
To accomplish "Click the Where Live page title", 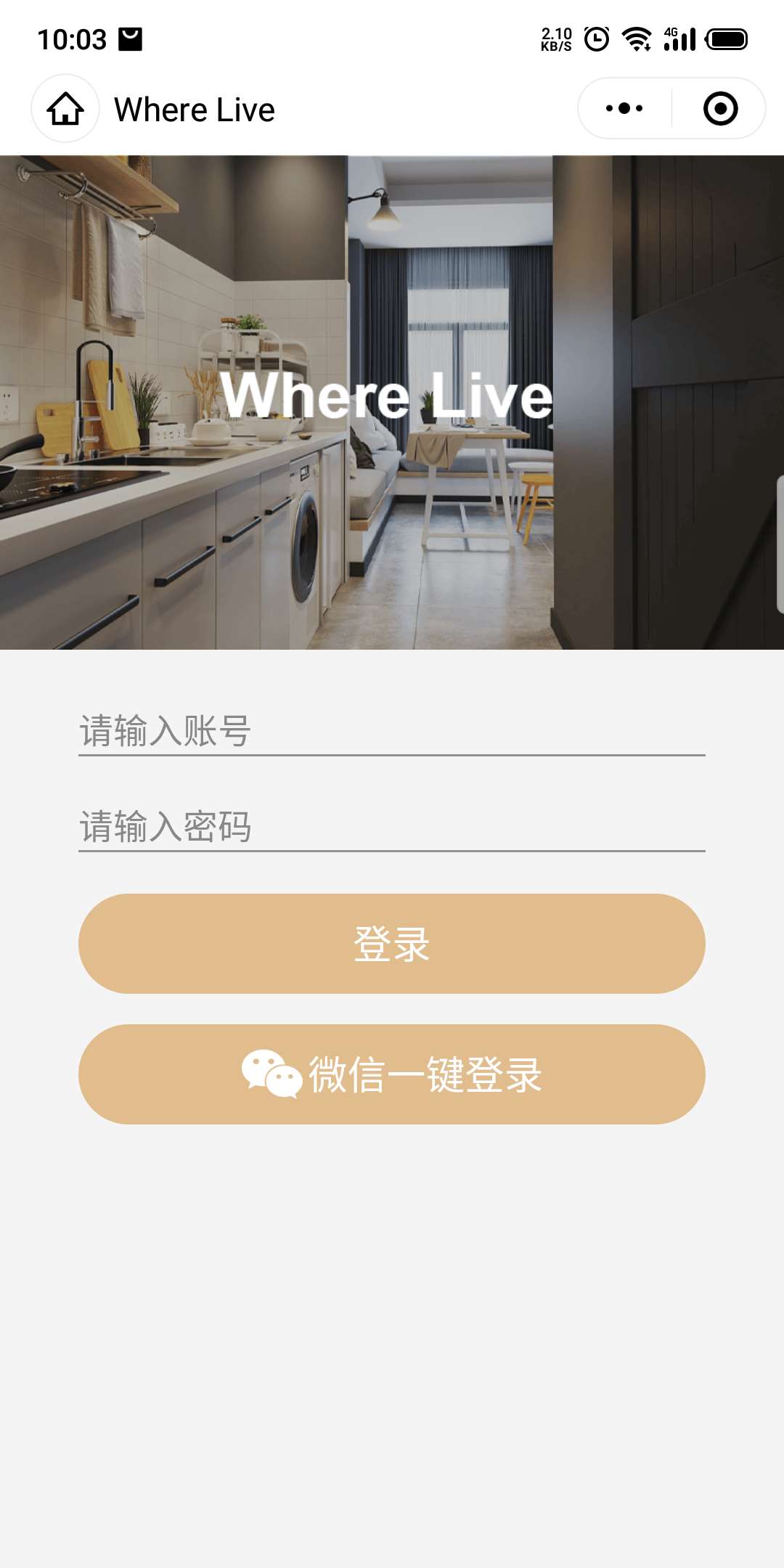I will point(195,110).
